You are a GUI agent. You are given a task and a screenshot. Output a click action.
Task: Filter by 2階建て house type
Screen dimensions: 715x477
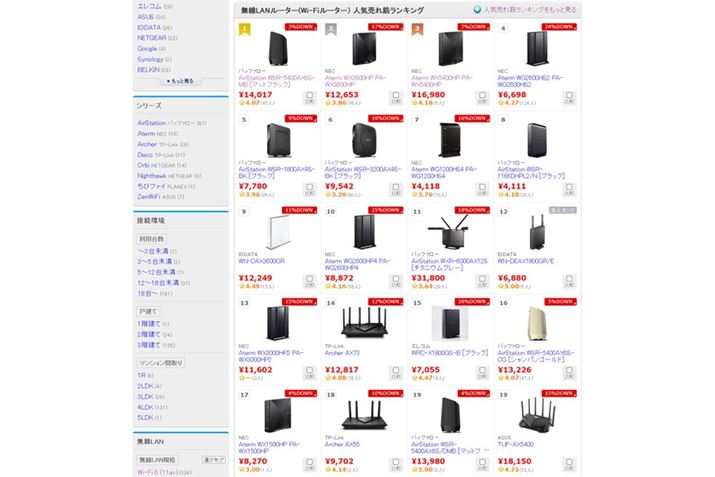(149, 333)
